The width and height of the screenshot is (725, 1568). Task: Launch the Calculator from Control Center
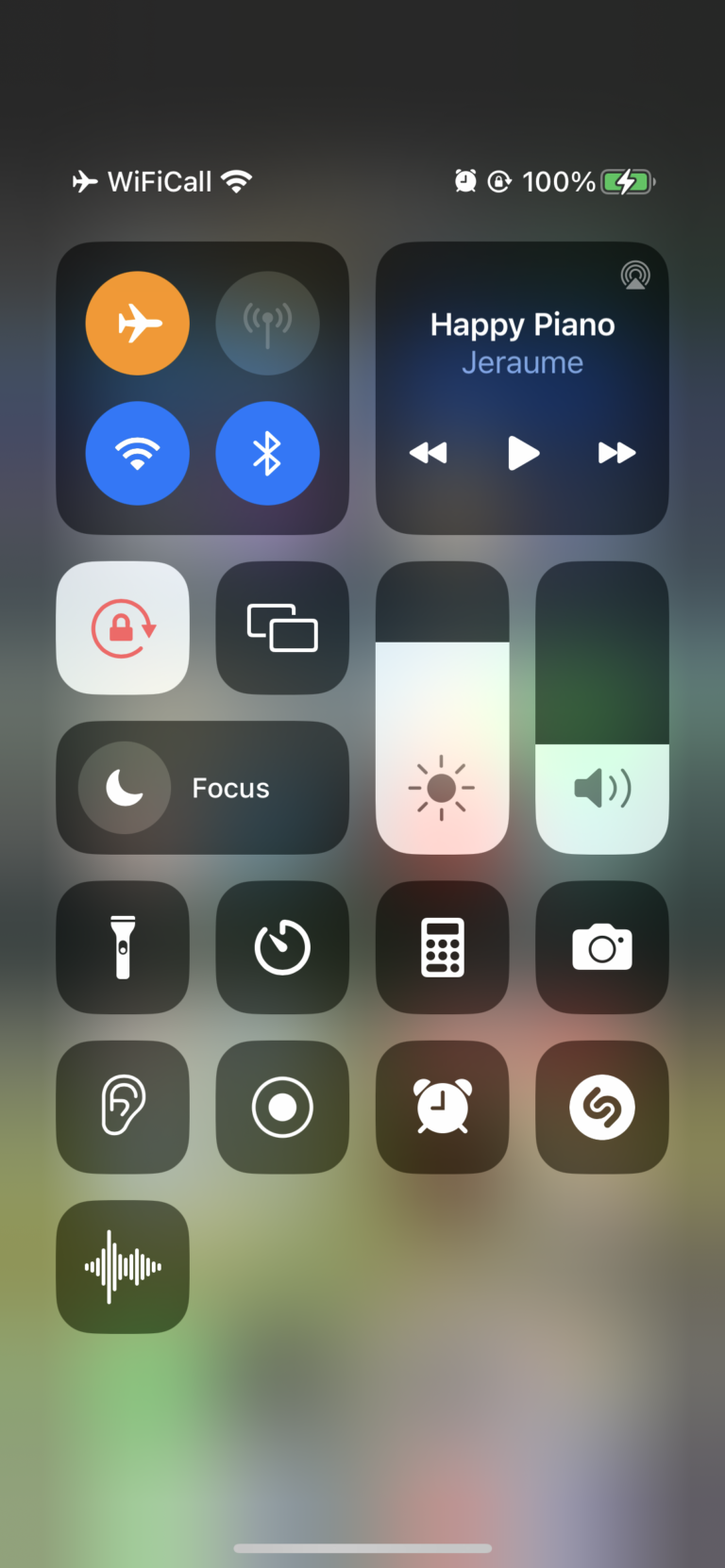tap(441, 946)
